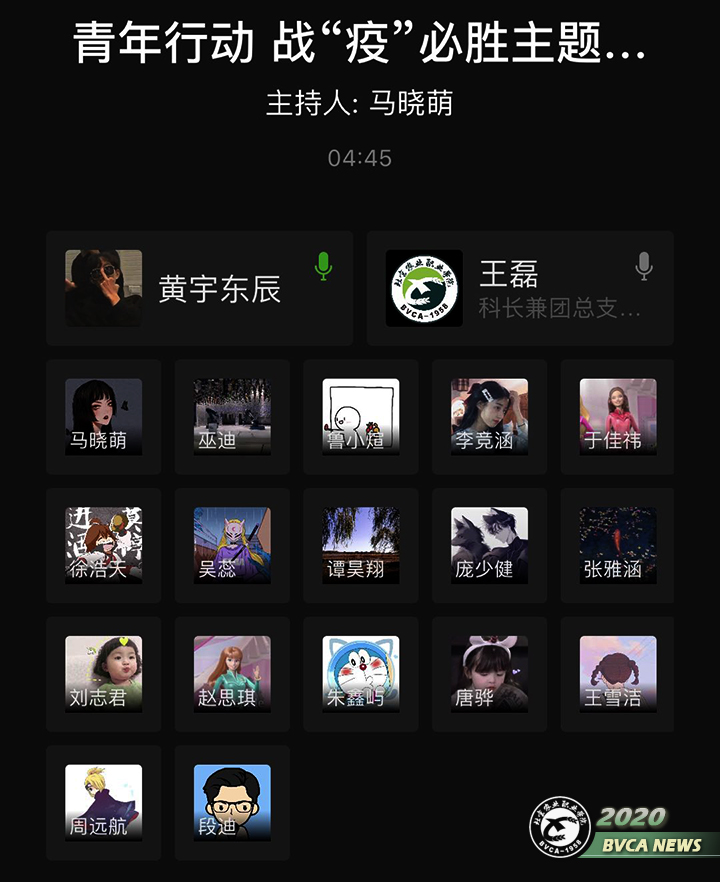Viewport: 720px width, 882px height.
Task: Select 刘志君's participant tile
Action: [x=103, y=674]
